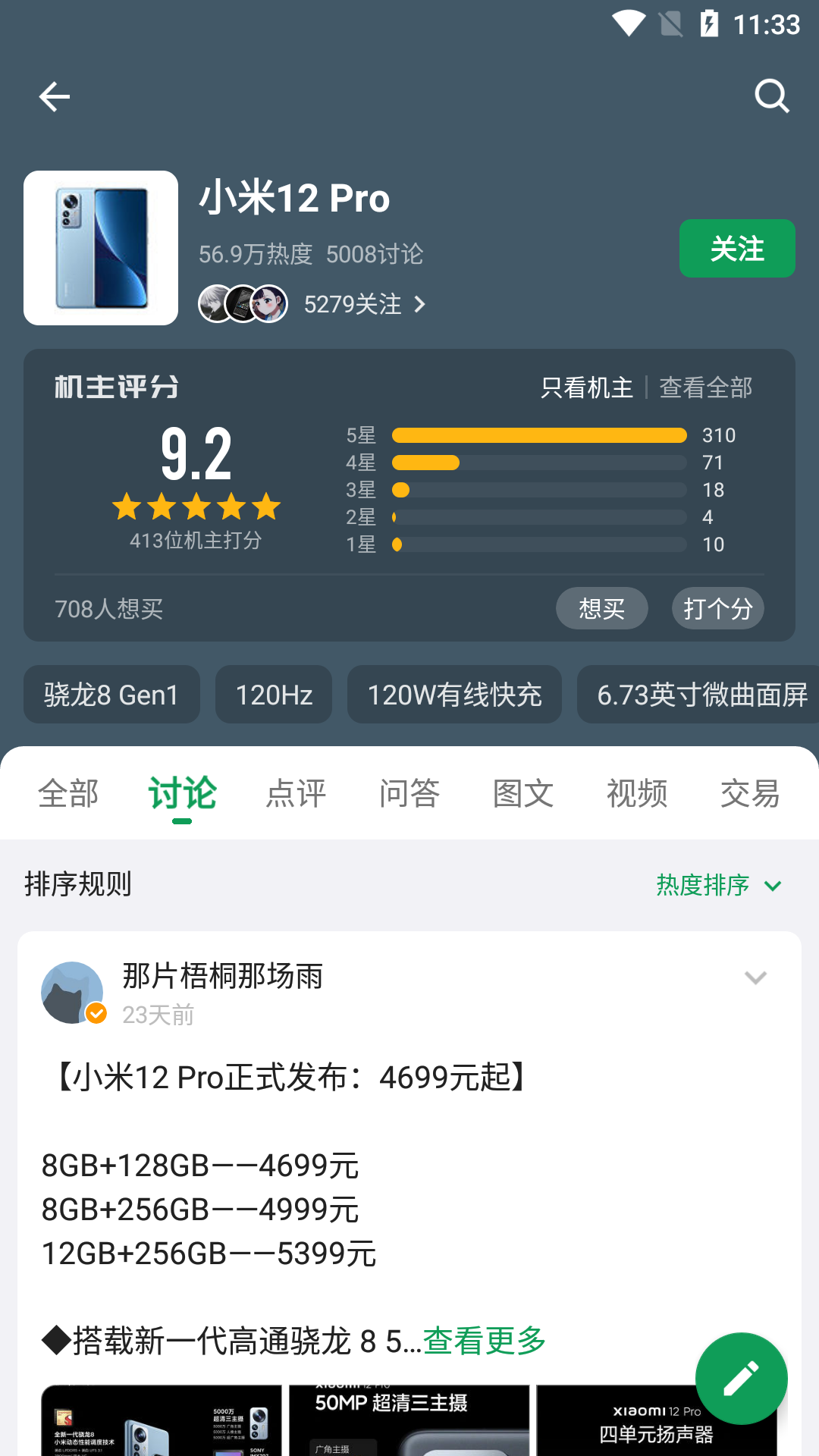Select 只看机主 rating filter
Screen dimensions: 819x1456
[586, 388]
